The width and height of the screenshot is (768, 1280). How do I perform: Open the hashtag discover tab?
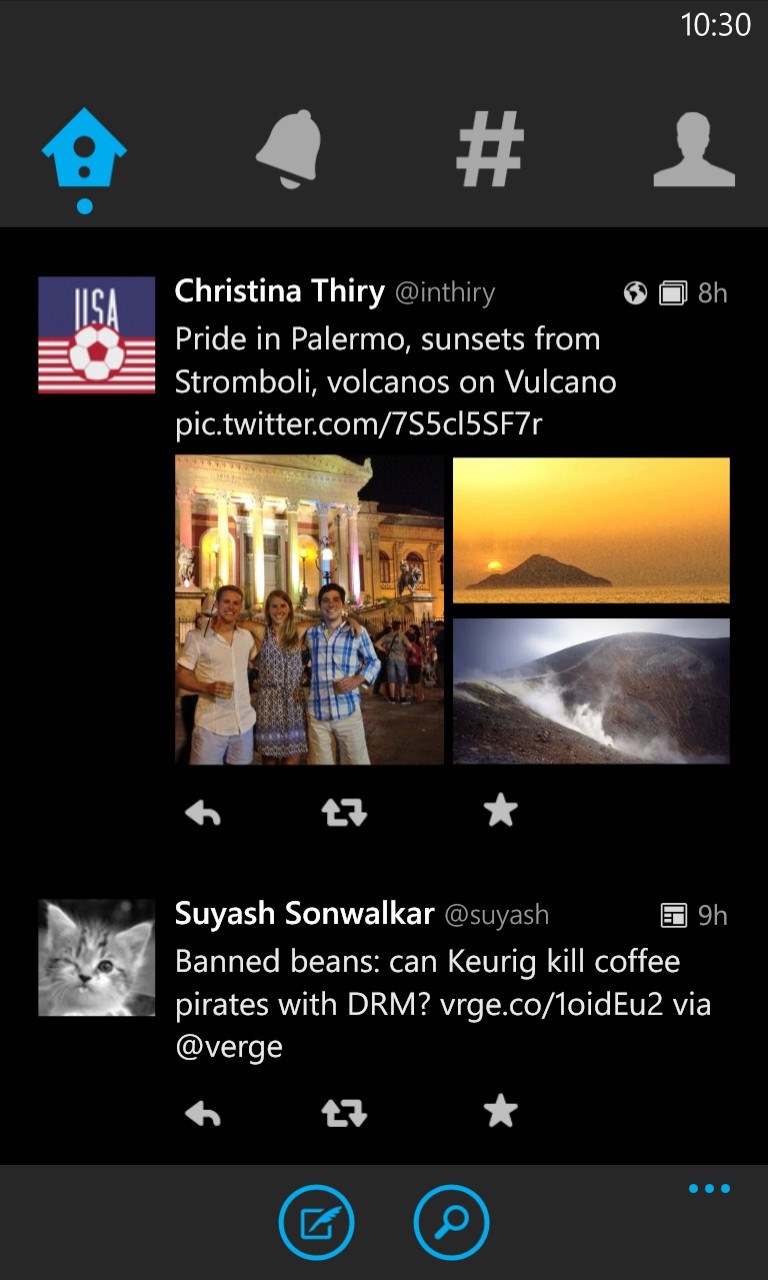click(490, 148)
